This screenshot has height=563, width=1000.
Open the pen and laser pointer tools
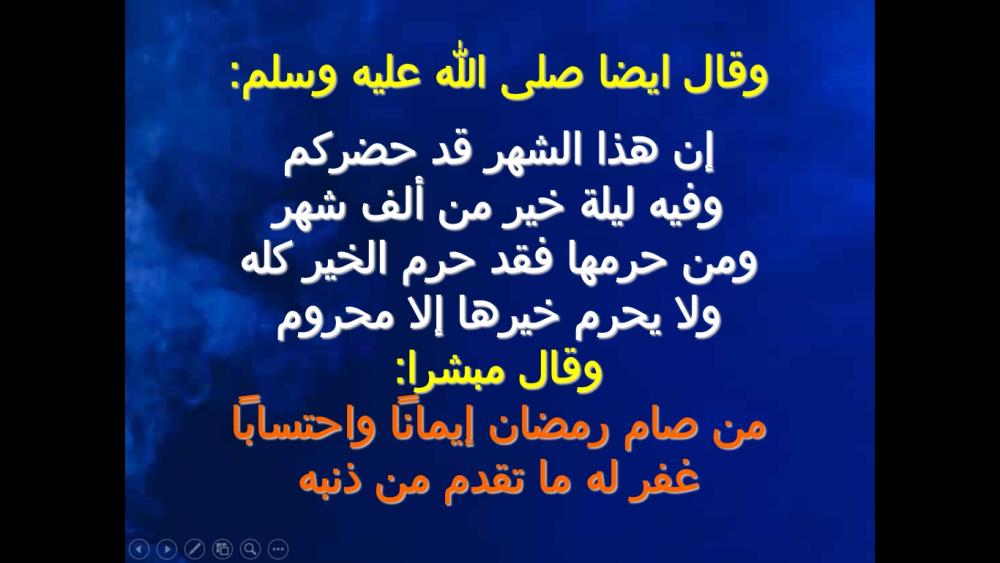[x=195, y=548]
